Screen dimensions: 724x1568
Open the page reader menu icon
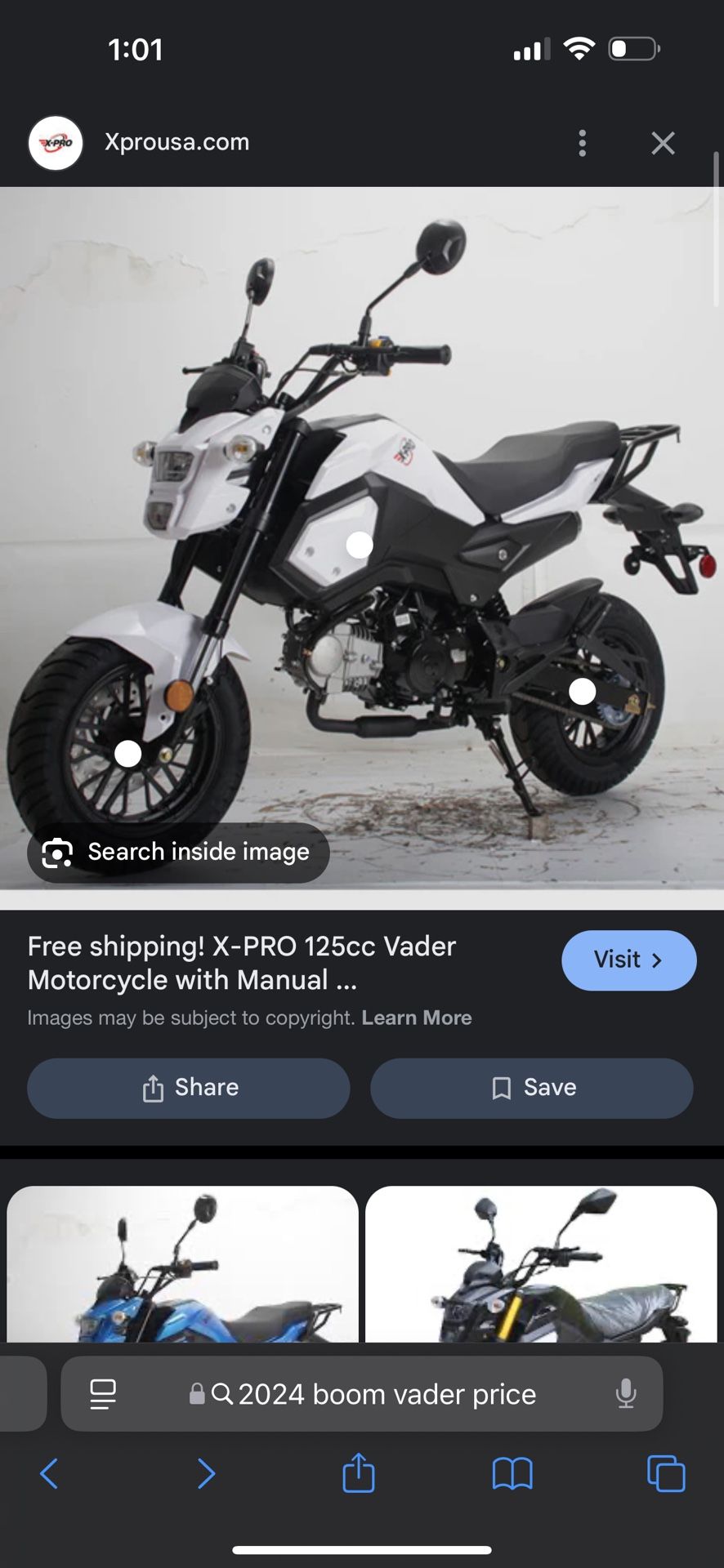pos(103,1394)
